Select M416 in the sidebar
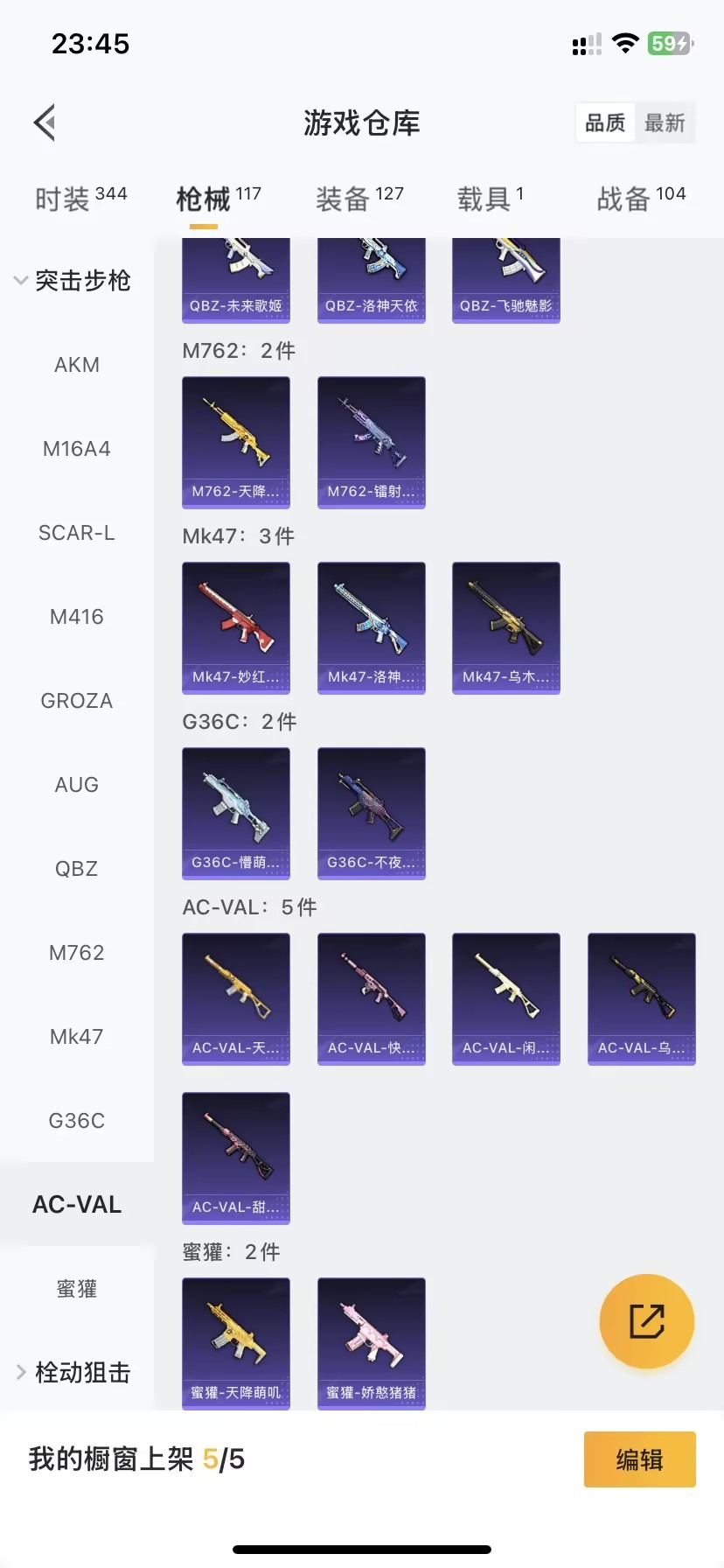Viewport: 724px width, 1568px height. (77, 617)
